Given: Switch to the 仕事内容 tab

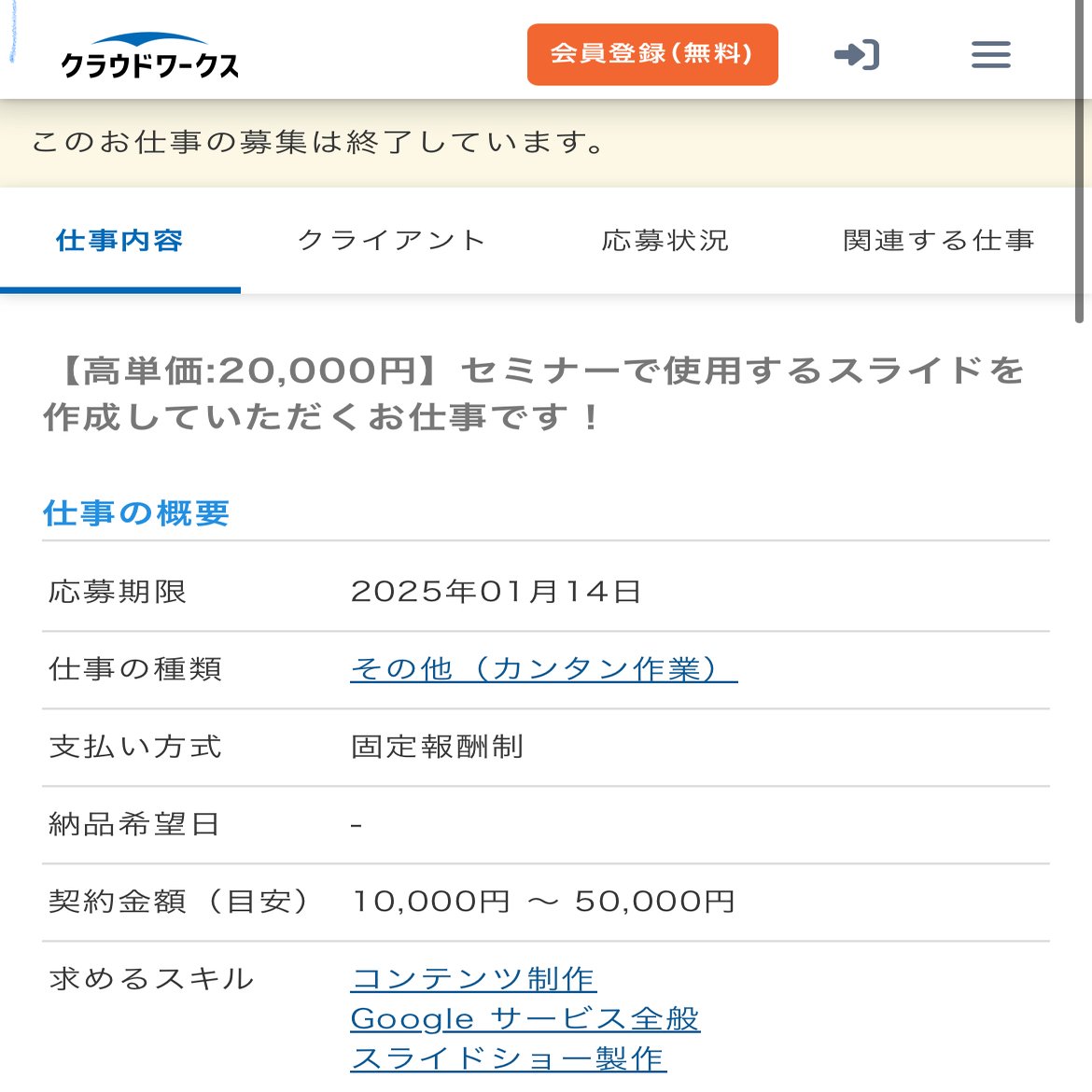Looking at the screenshot, I should pos(119,241).
